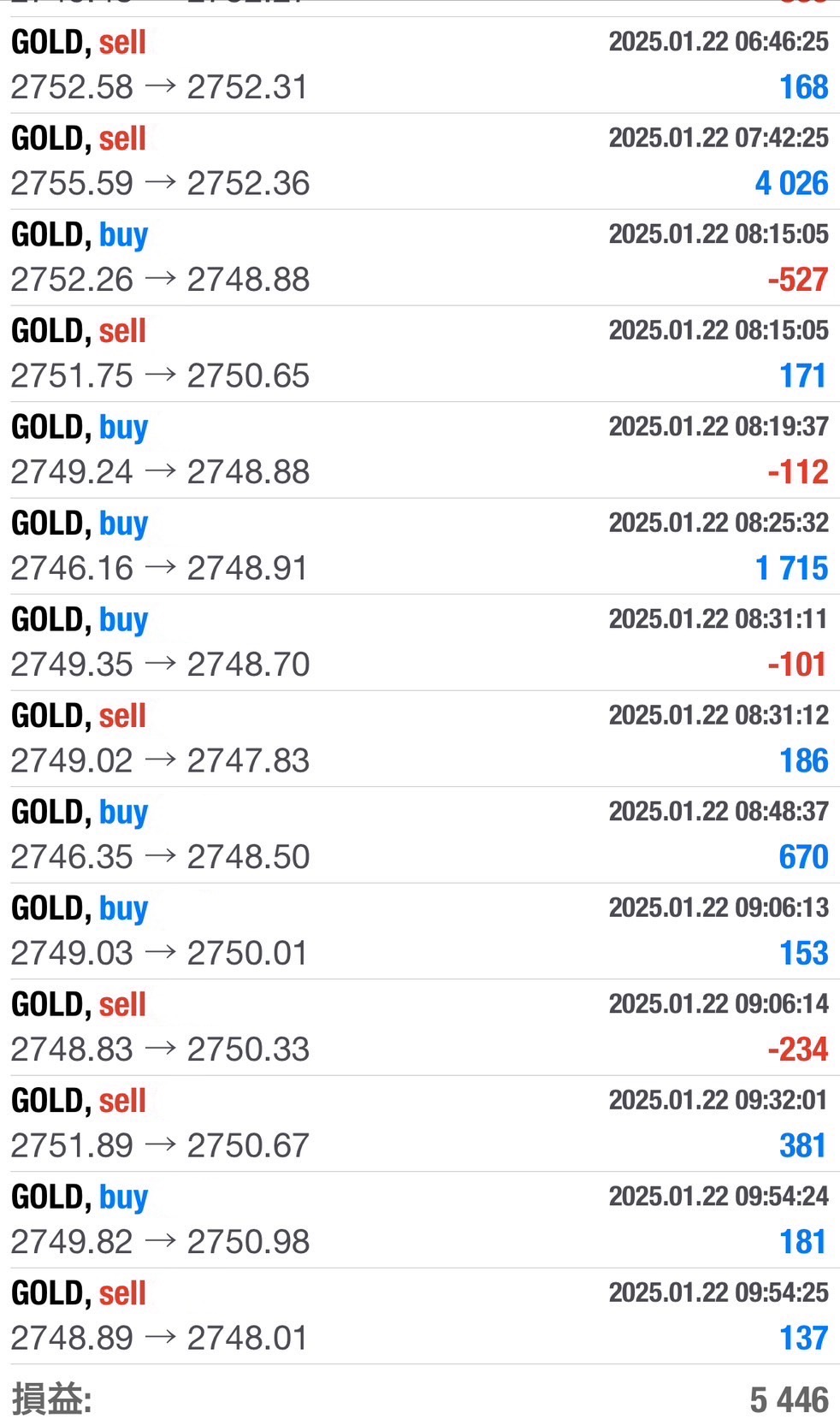
Task: Open the GOLD buy trade closed at 09:54:24
Action: 419,1220
